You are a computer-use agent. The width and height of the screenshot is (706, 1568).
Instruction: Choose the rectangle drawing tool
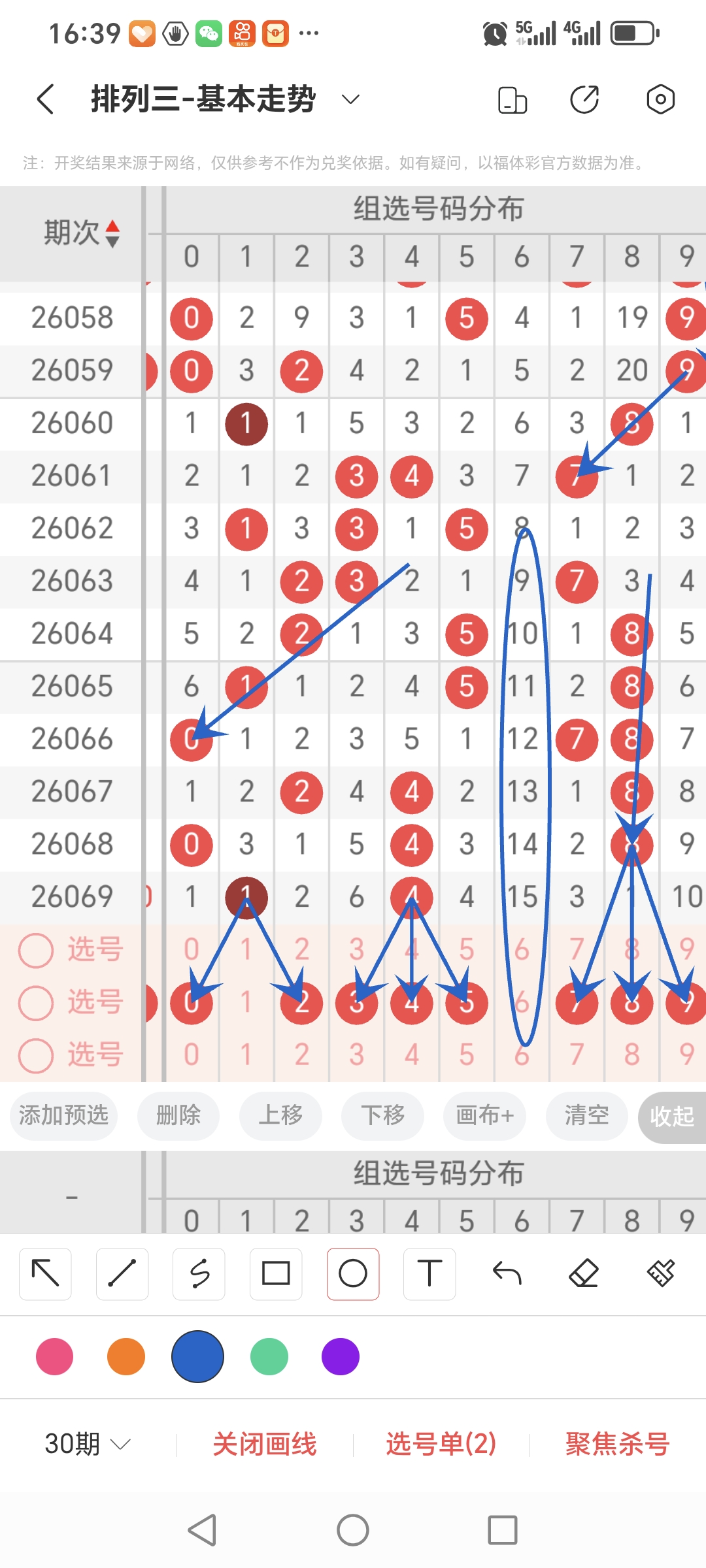(276, 1273)
